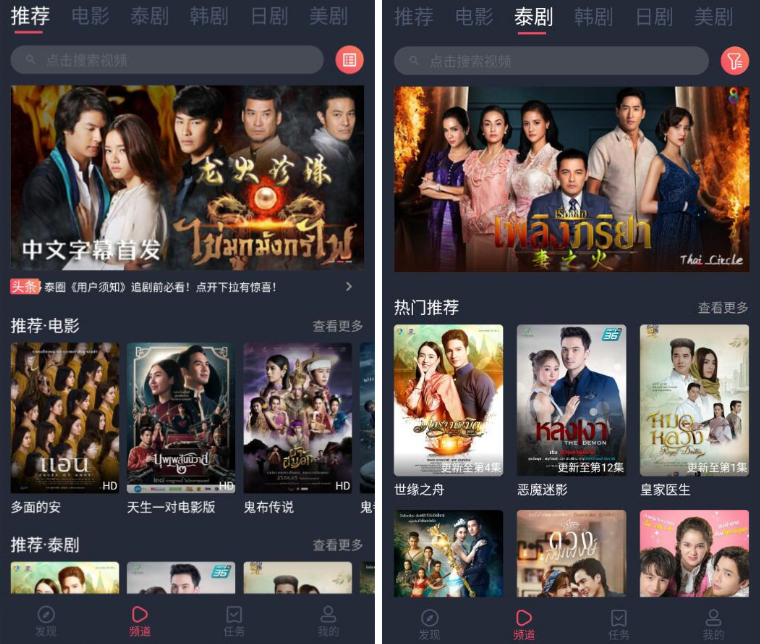Open the 恶魔迷影 drama card
This screenshot has width=760, height=644.
click(x=571, y=400)
